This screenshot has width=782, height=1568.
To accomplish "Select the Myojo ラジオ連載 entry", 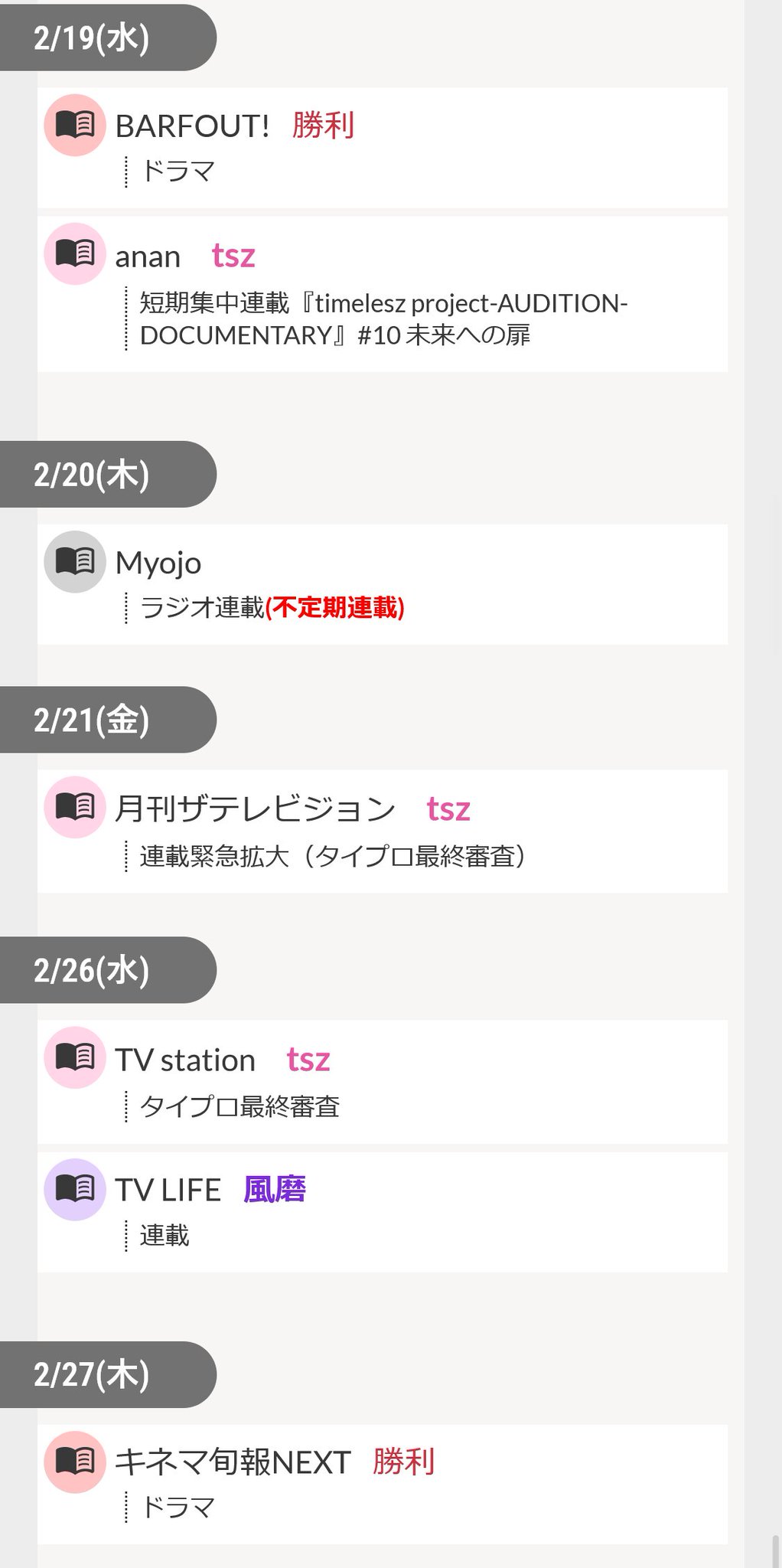I will click(383, 584).
